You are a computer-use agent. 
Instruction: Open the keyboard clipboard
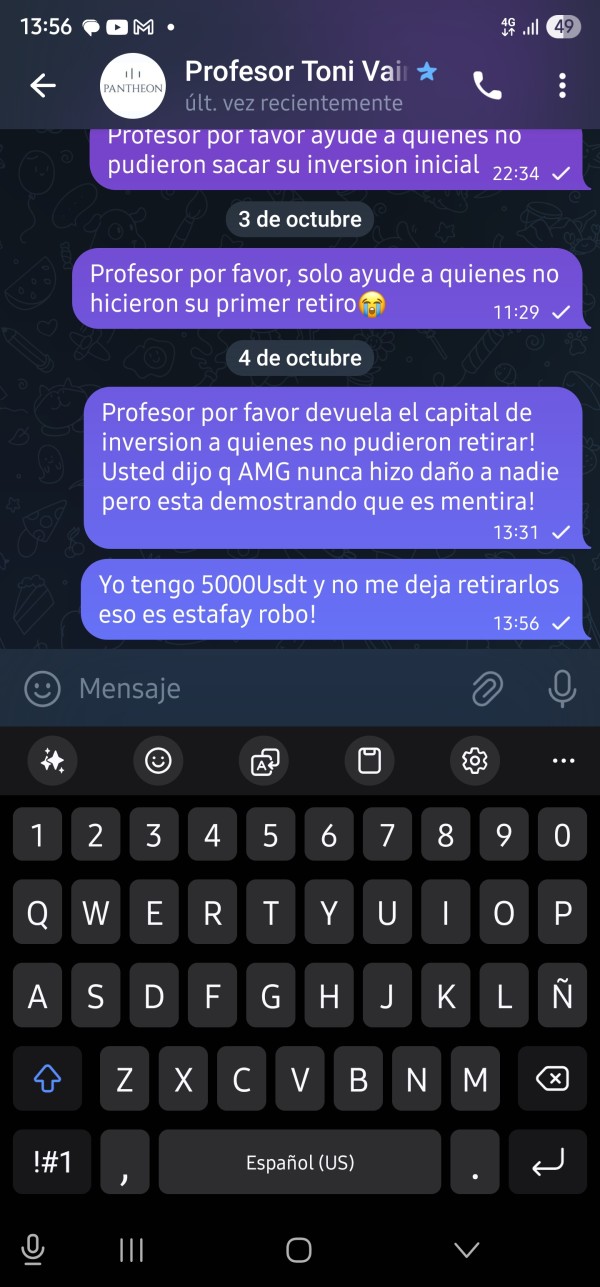click(x=370, y=761)
